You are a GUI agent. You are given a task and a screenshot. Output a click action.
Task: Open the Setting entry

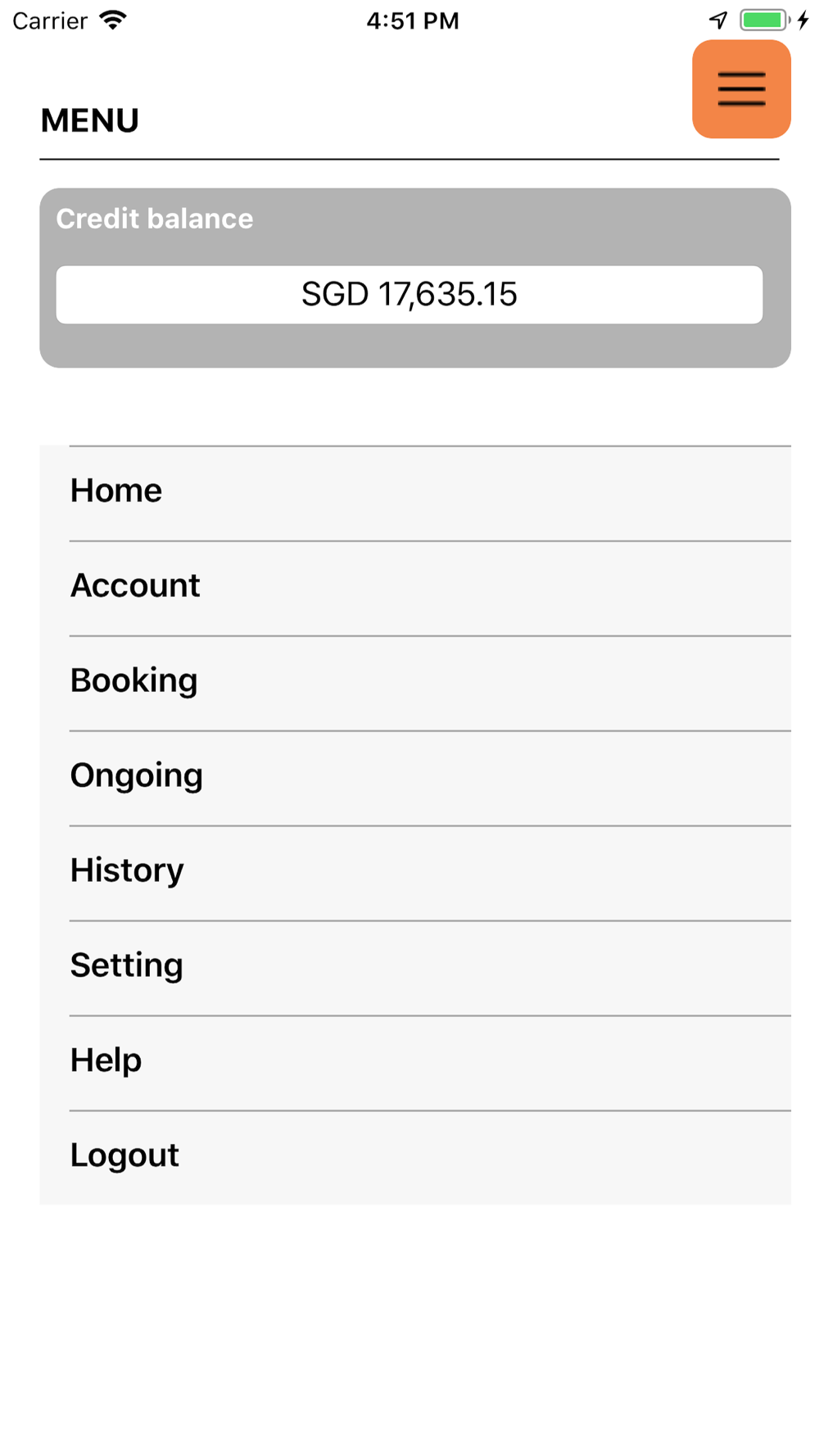(x=415, y=968)
